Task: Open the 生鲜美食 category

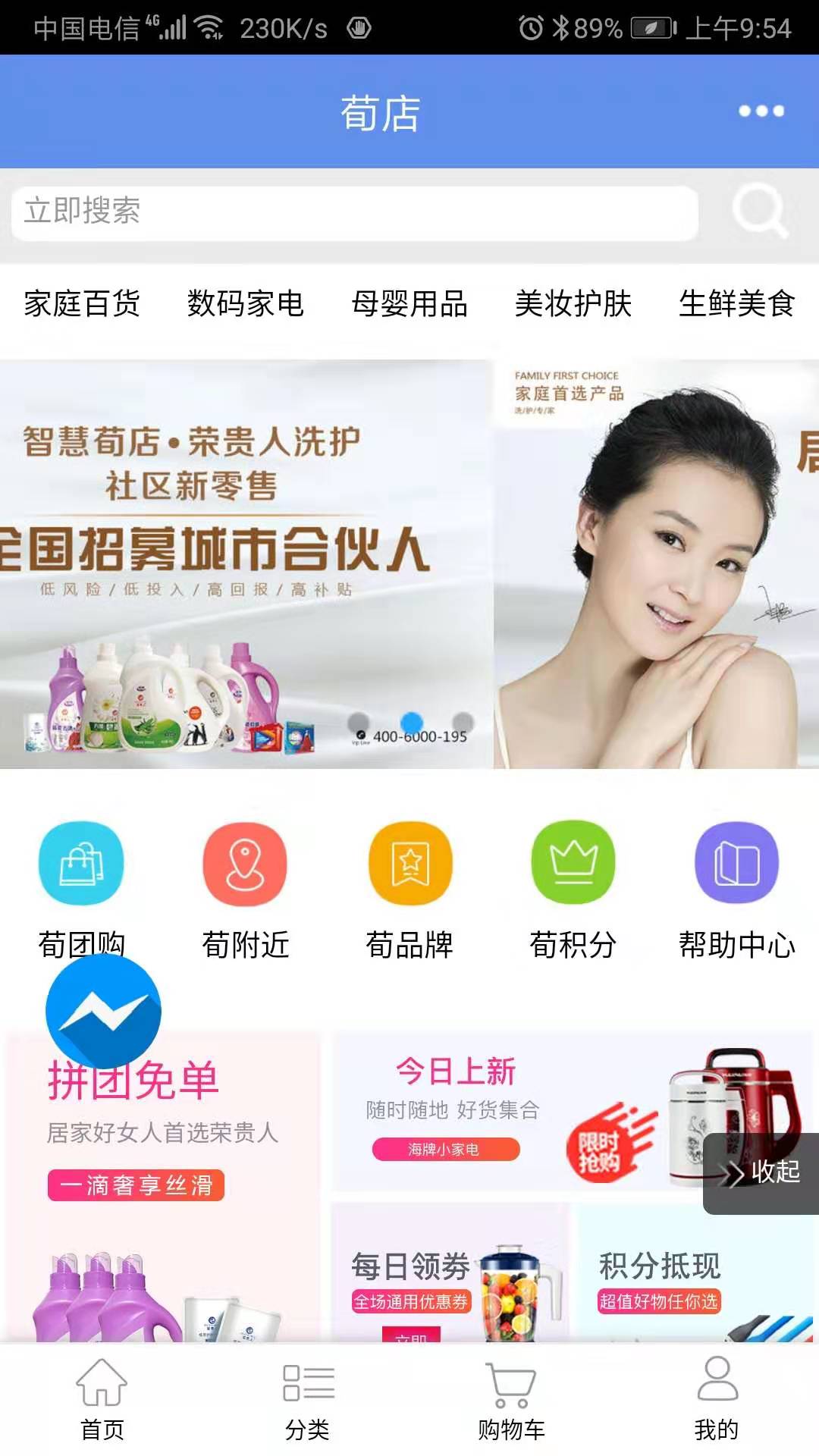Action: point(736,304)
